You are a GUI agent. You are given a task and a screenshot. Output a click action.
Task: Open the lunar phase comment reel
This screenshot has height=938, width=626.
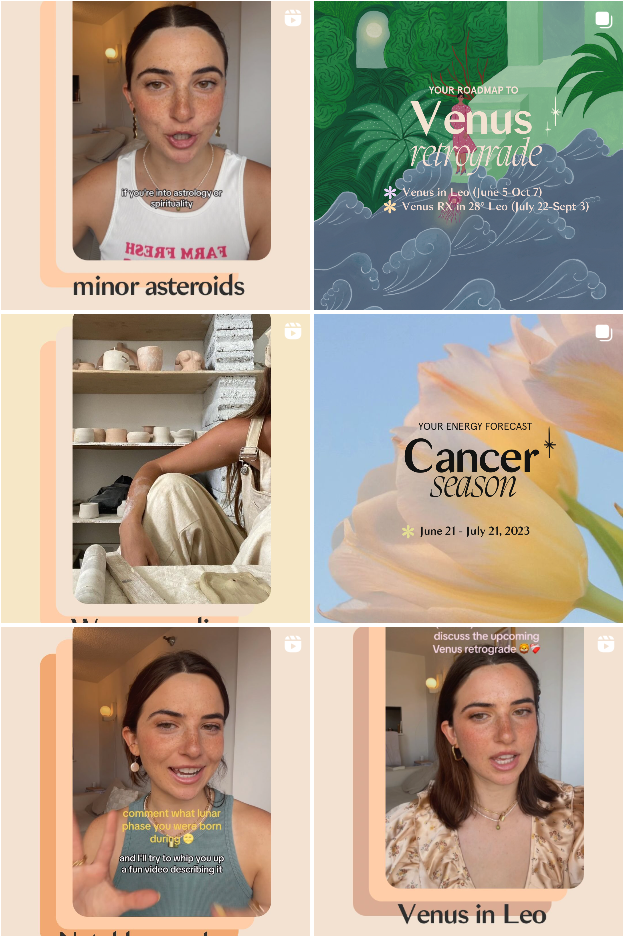pyautogui.click(x=155, y=782)
